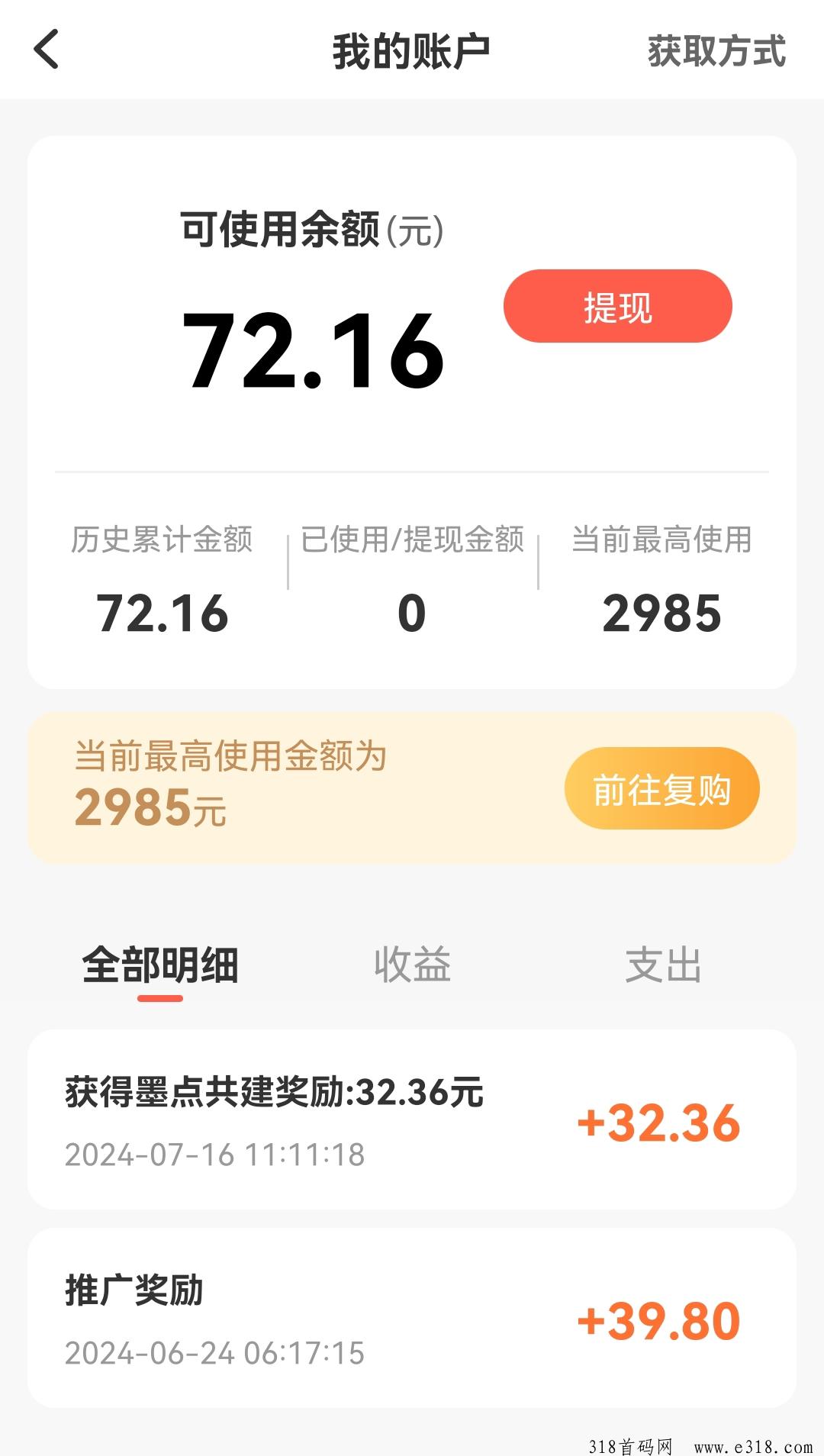This screenshot has width=824, height=1456.
Task: Select the 全部明细 tab
Action: click(160, 965)
